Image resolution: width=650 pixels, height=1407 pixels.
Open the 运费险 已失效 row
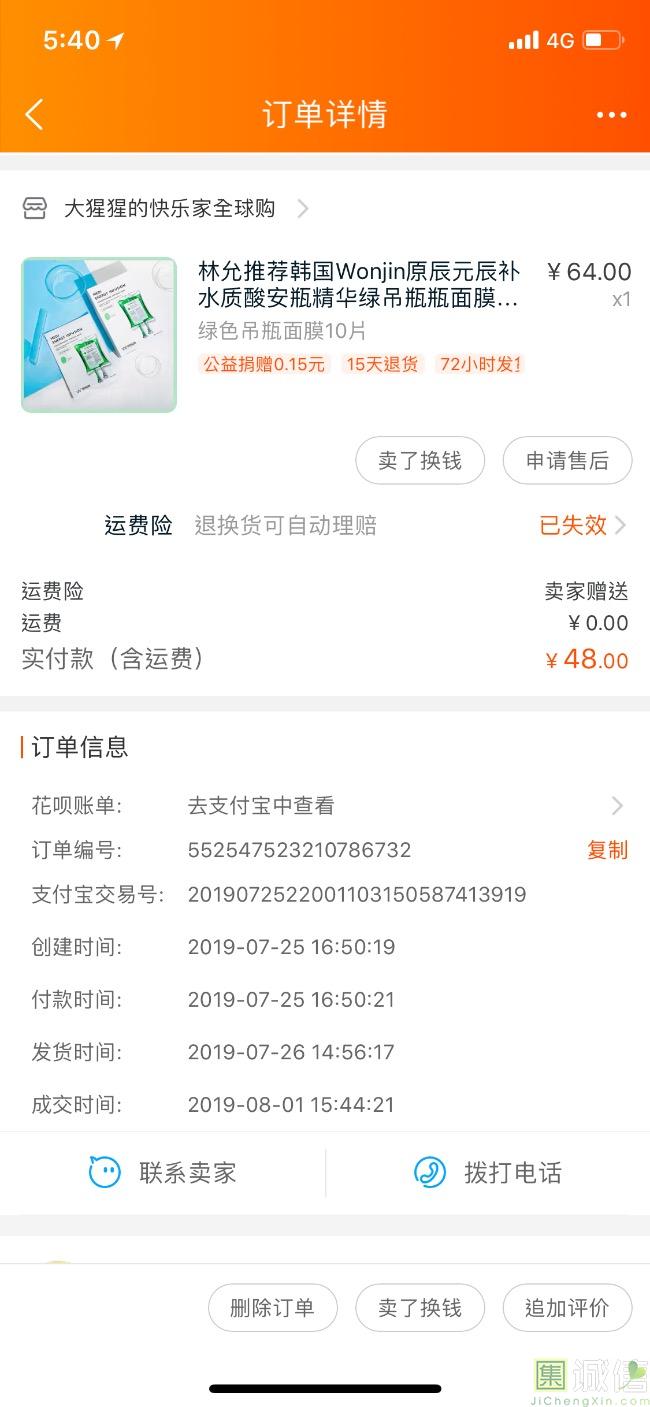point(582,525)
